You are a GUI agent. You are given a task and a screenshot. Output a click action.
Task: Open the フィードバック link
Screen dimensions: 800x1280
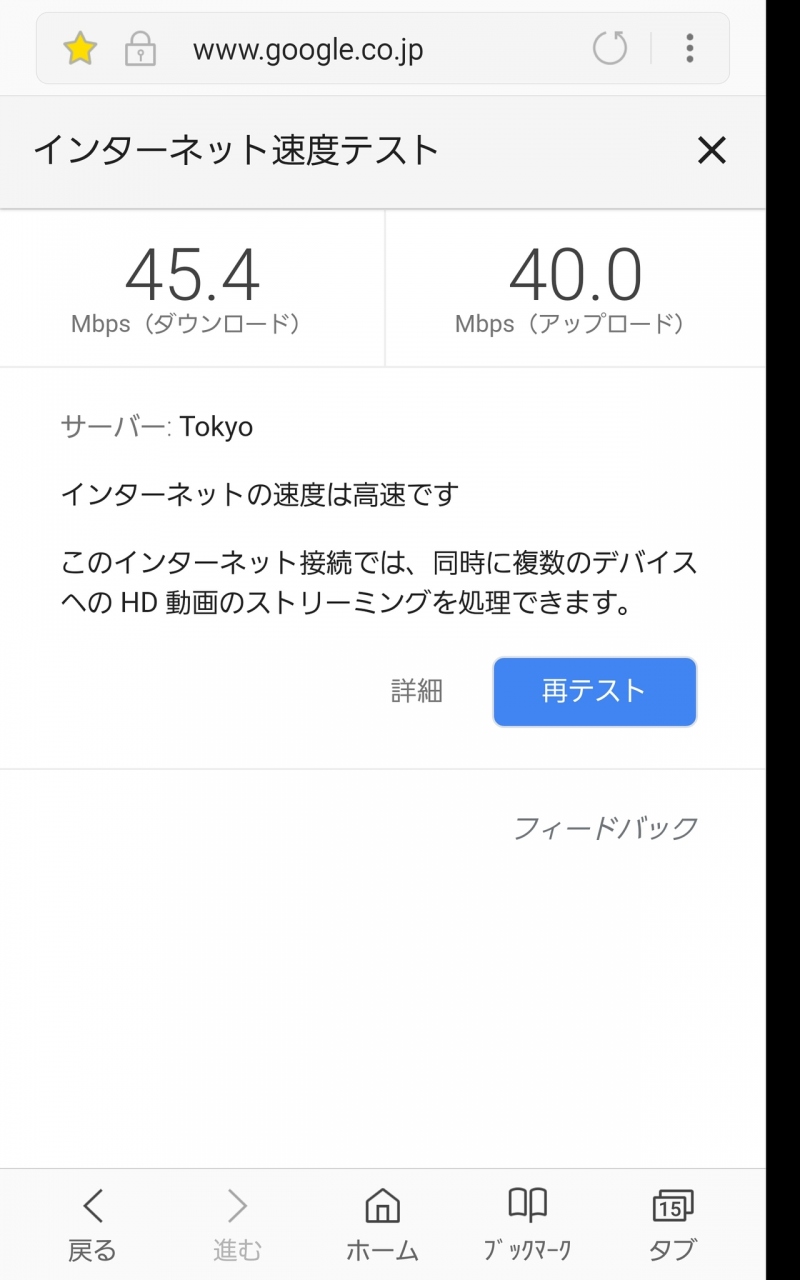pyautogui.click(x=605, y=828)
